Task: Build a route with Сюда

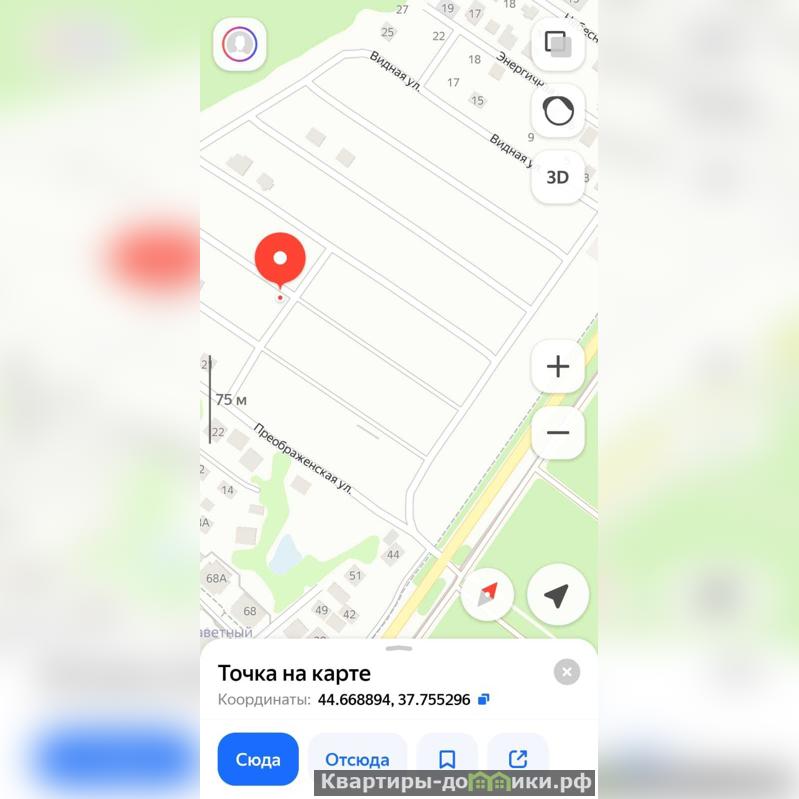Action: click(258, 759)
